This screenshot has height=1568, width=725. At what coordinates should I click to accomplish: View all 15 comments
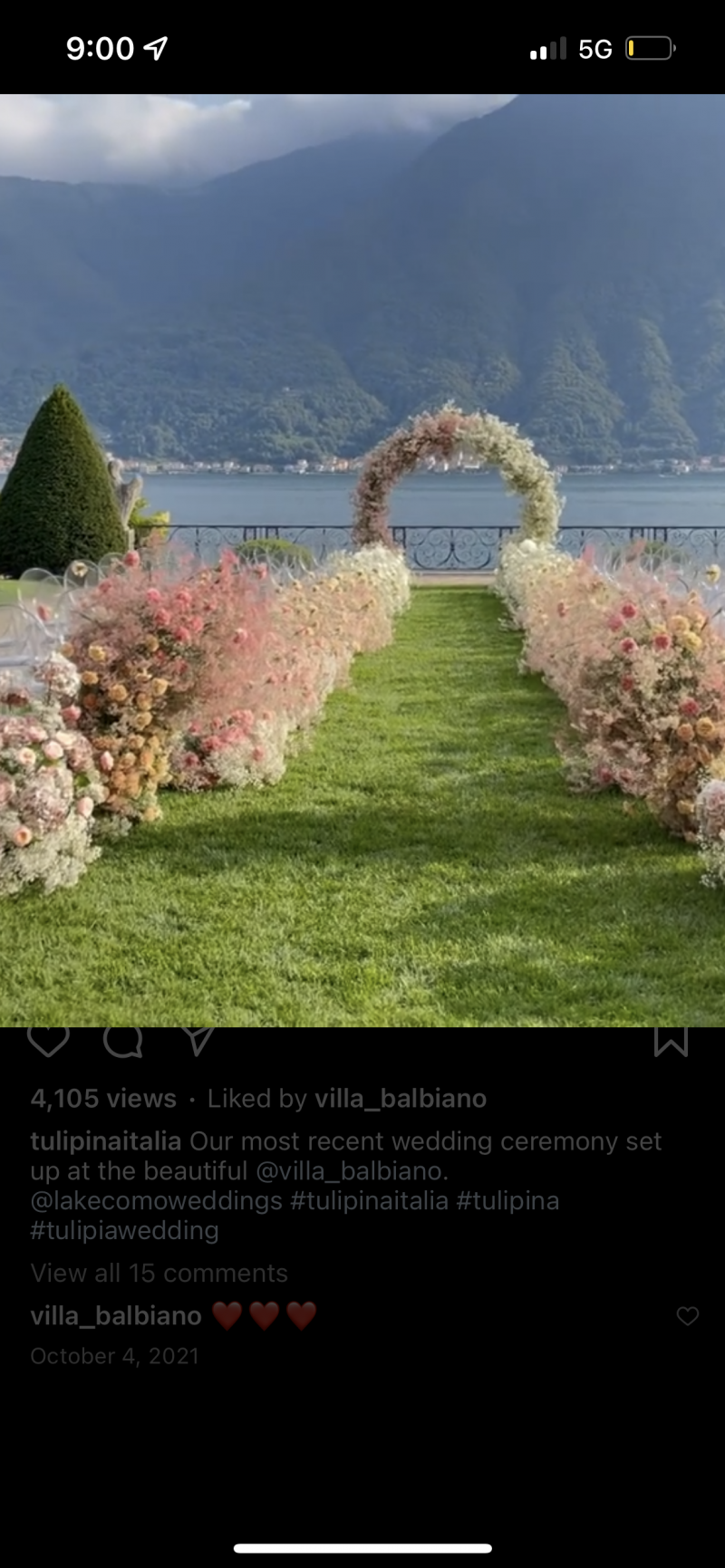pos(159,1273)
